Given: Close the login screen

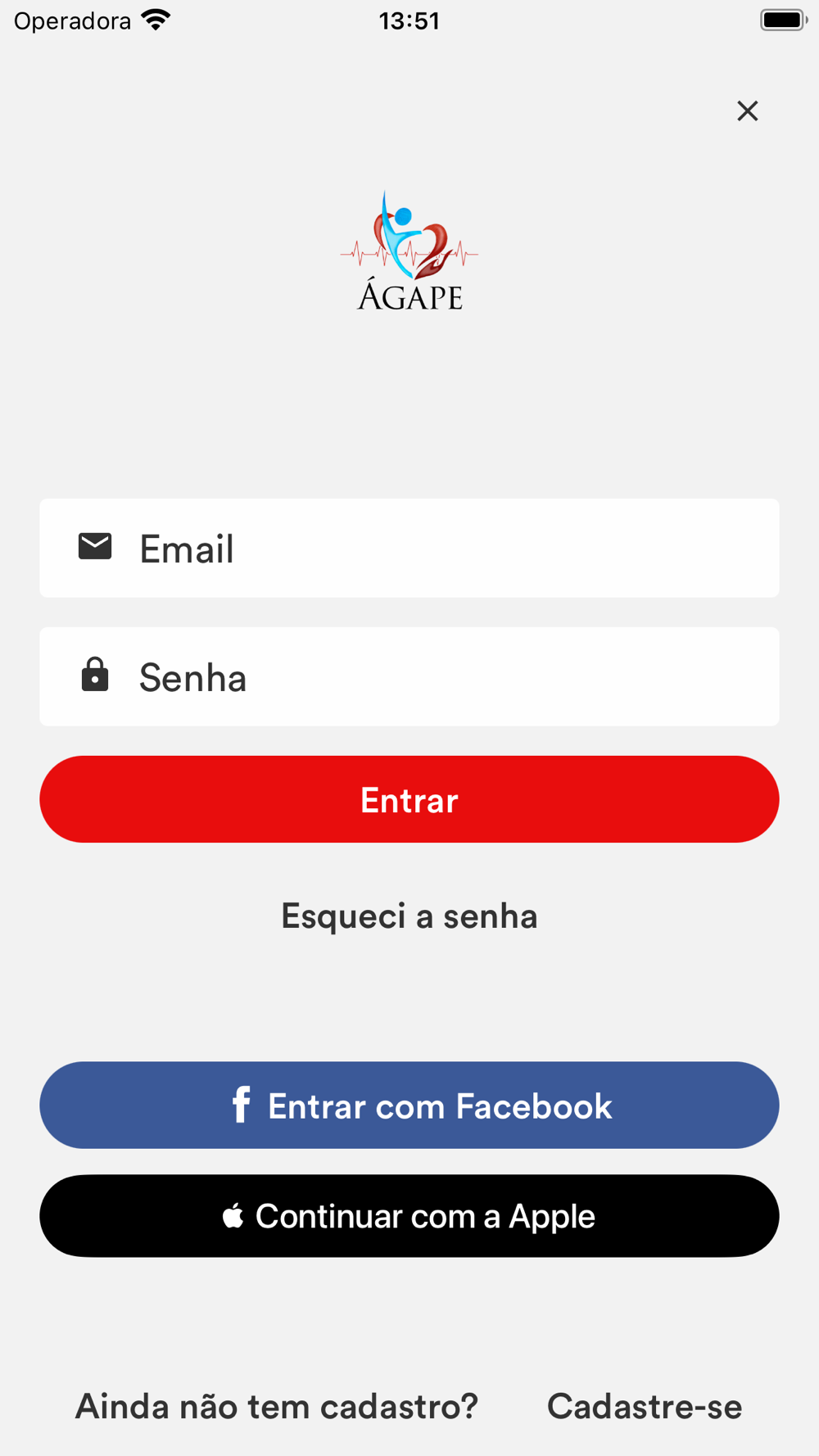Looking at the screenshot, I should tap(747, 111).
